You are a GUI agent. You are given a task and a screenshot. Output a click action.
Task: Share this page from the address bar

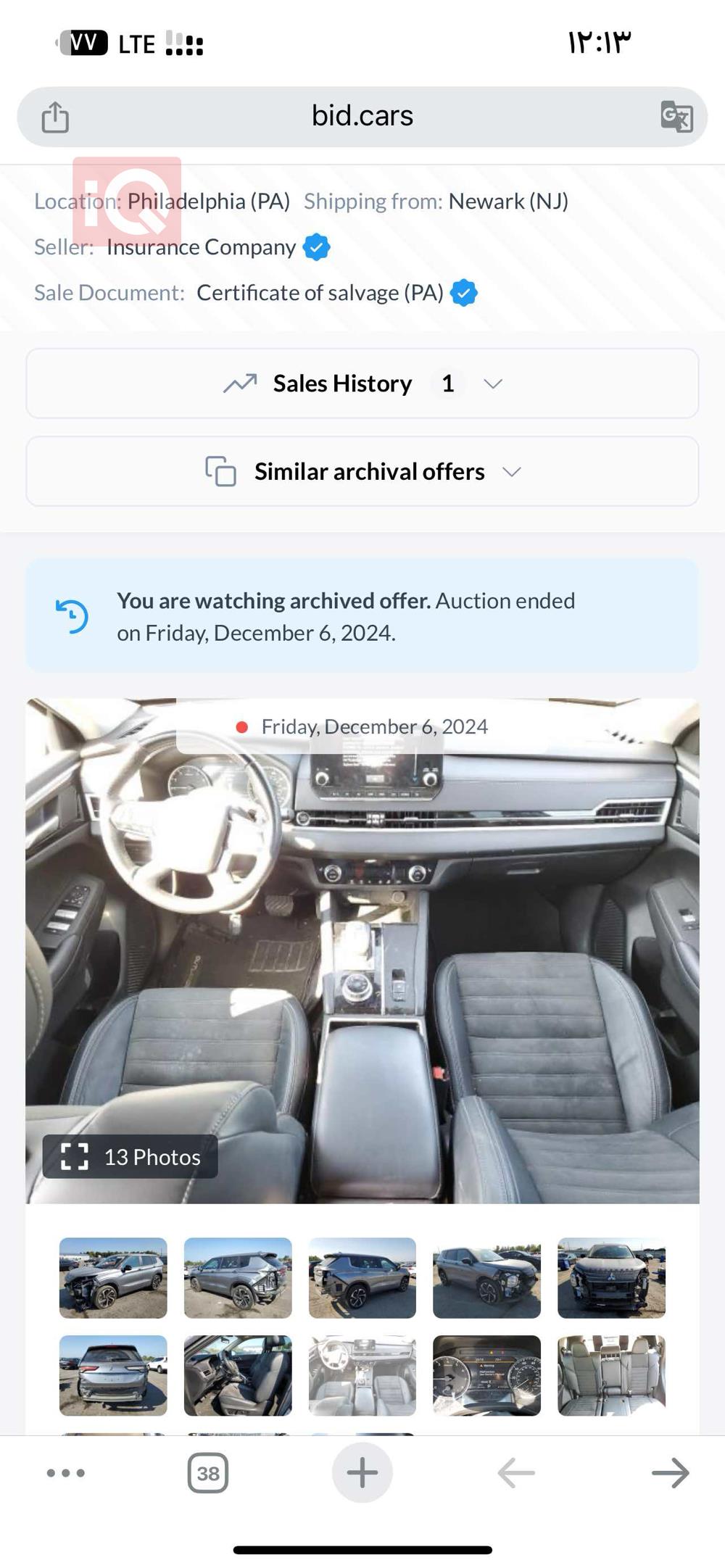pos(55,117)
